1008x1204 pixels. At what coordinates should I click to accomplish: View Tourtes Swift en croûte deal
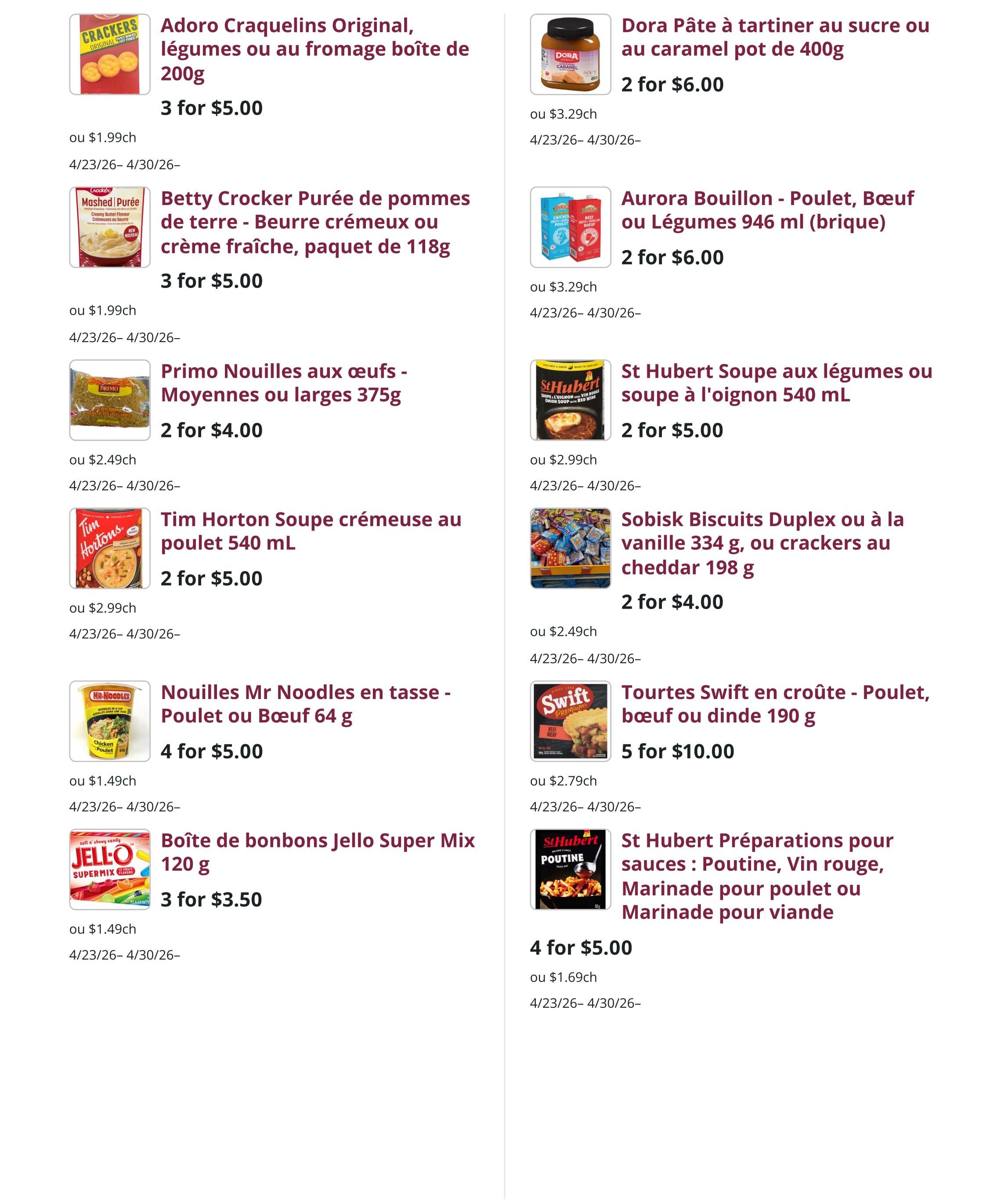775,704
